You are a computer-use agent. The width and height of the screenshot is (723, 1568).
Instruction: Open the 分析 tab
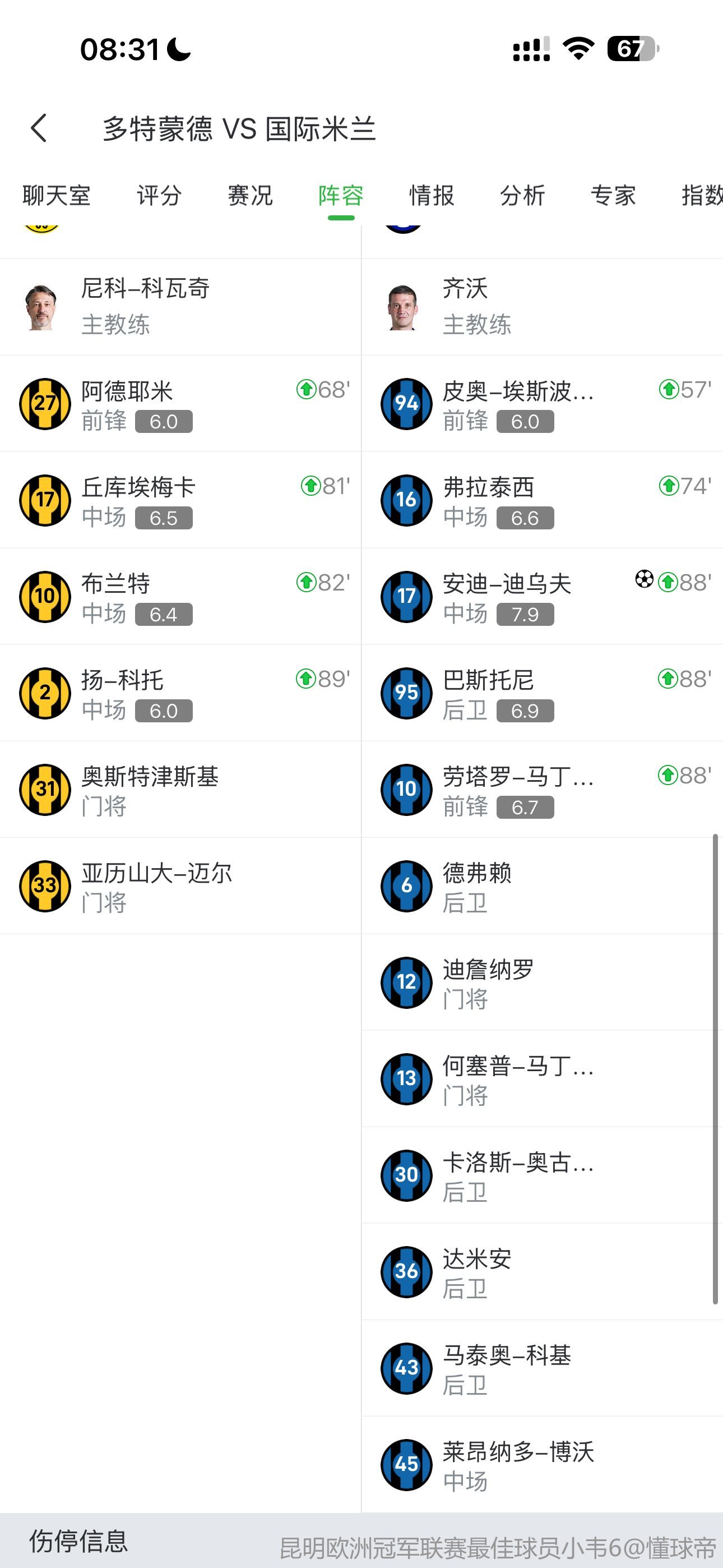(x=522, y=195)
